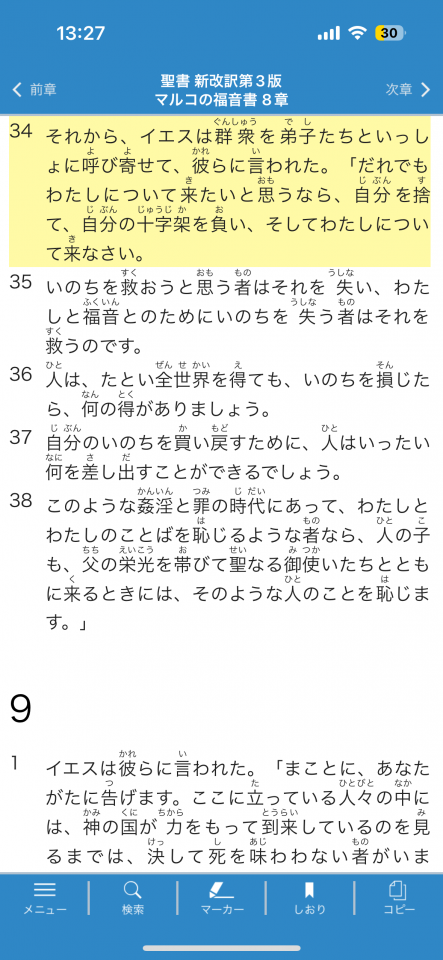
Task: Select highlighted verse 34
Action: click(x=222, y=191)
